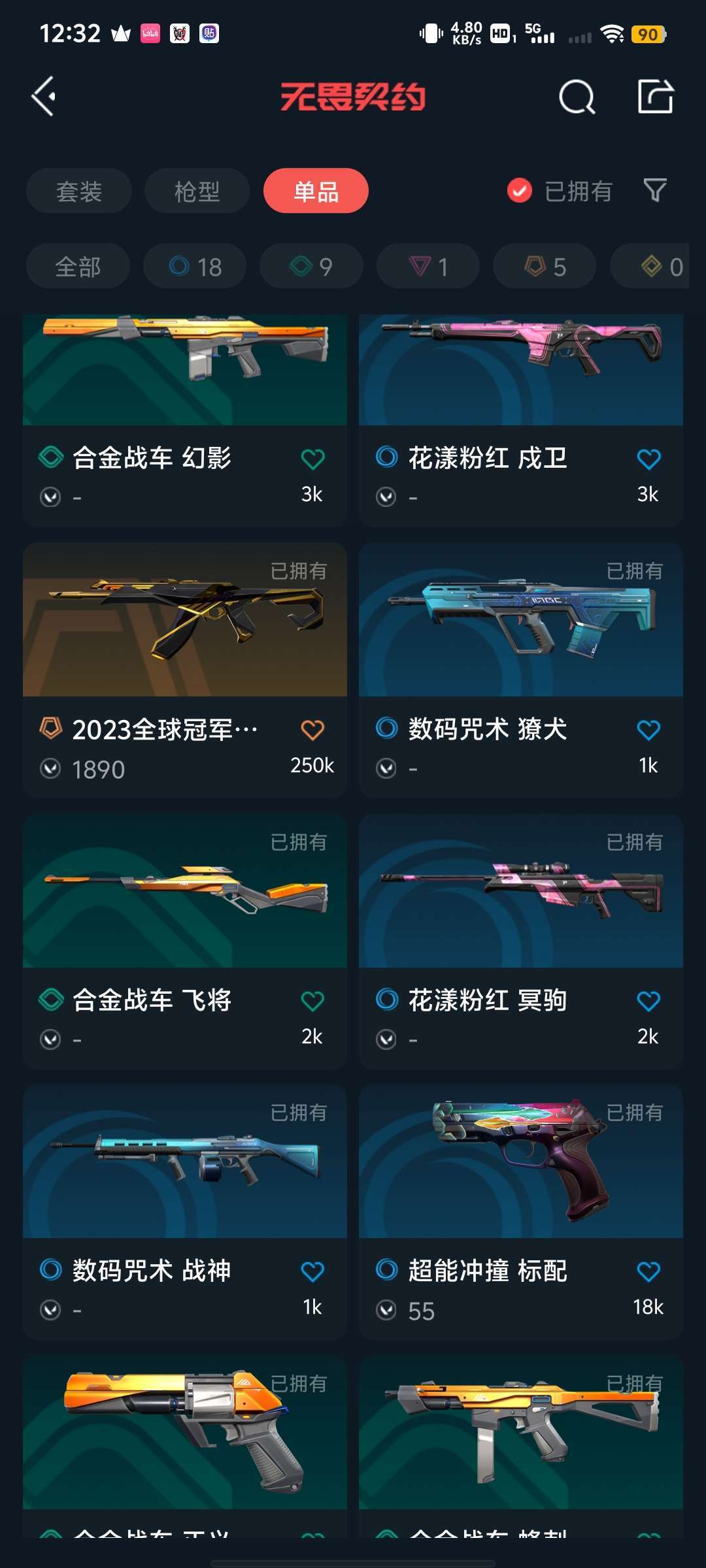Image resolution: width=706 pixels, height=1568 pixels.
Task: Open the search icon
Action: [x=577, y=97]
